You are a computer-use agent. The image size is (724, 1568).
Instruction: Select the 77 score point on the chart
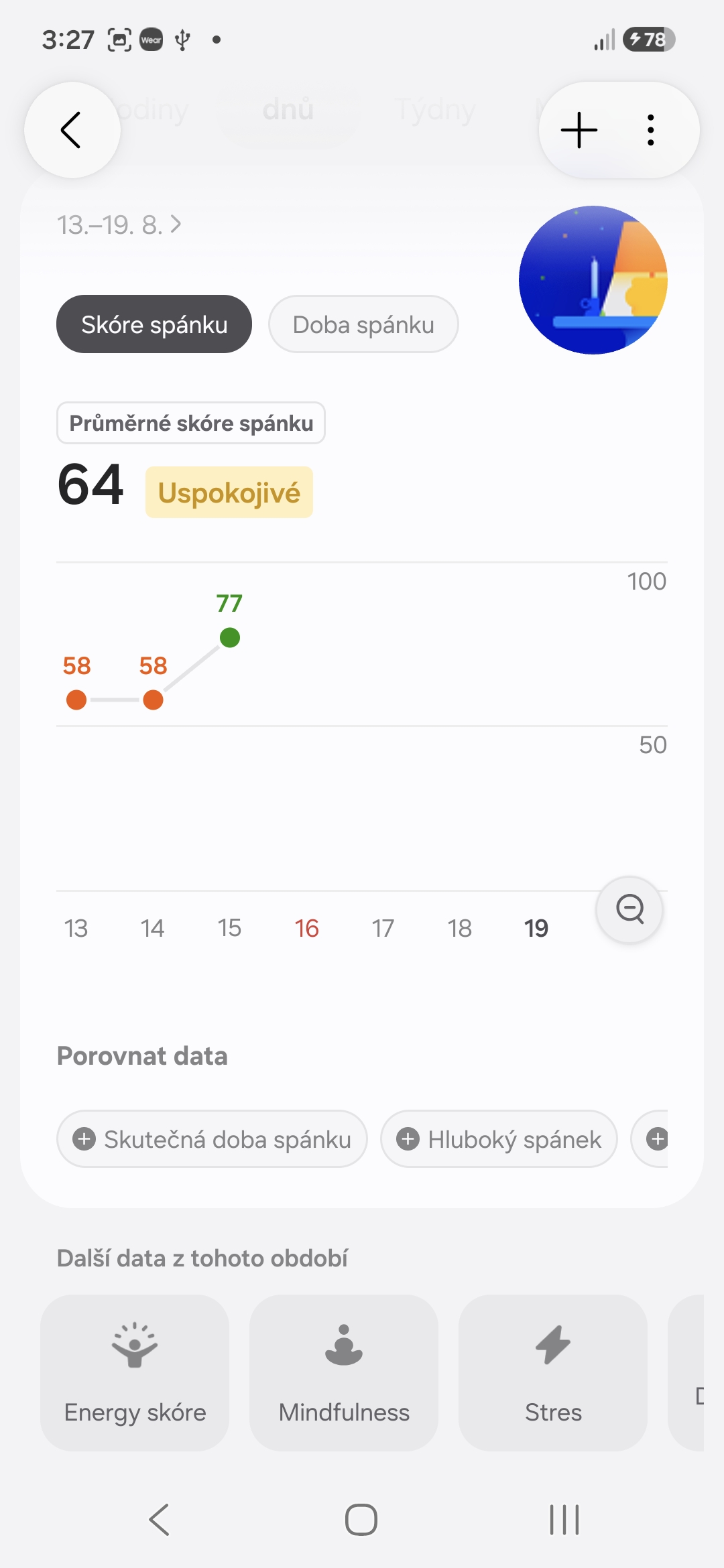pos(230,637)
